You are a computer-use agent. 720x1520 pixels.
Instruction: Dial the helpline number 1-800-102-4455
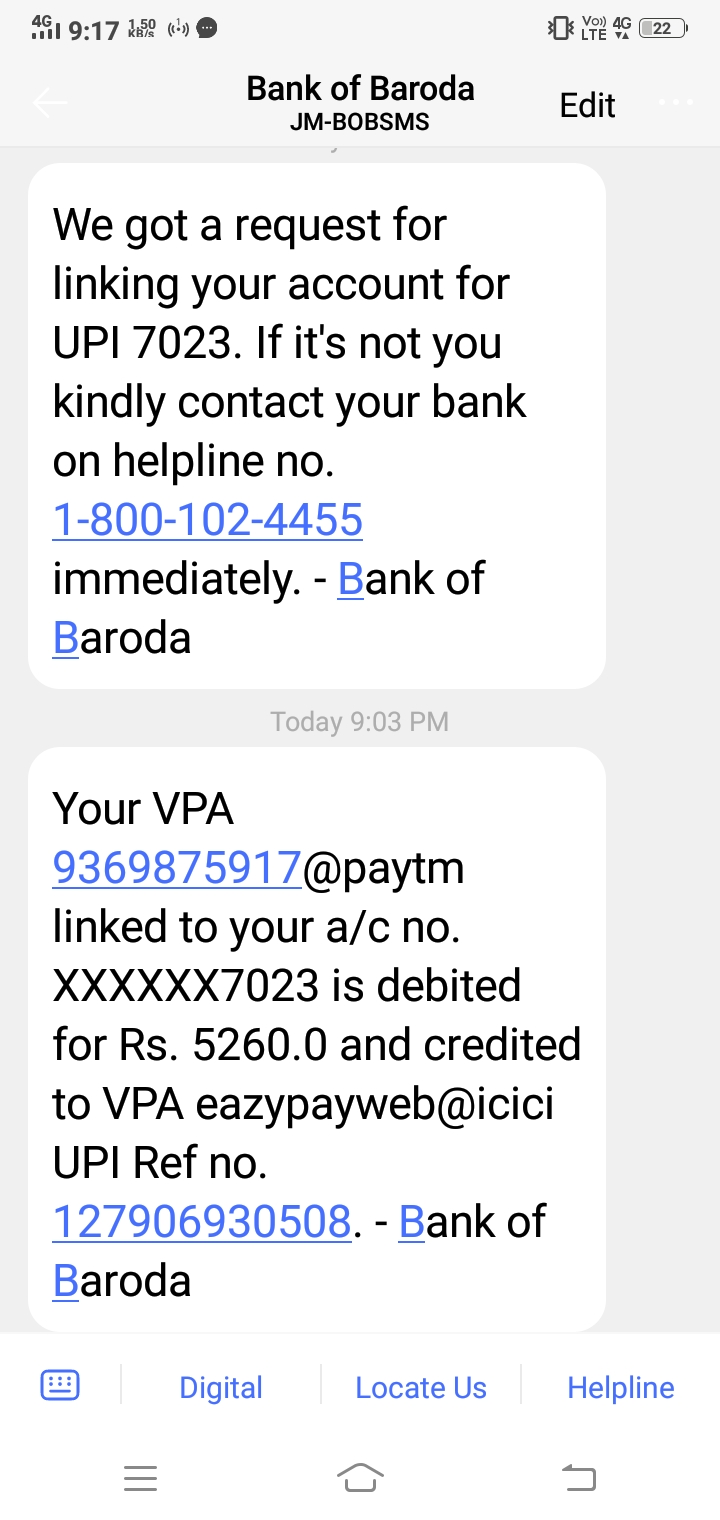pos(206,519)
